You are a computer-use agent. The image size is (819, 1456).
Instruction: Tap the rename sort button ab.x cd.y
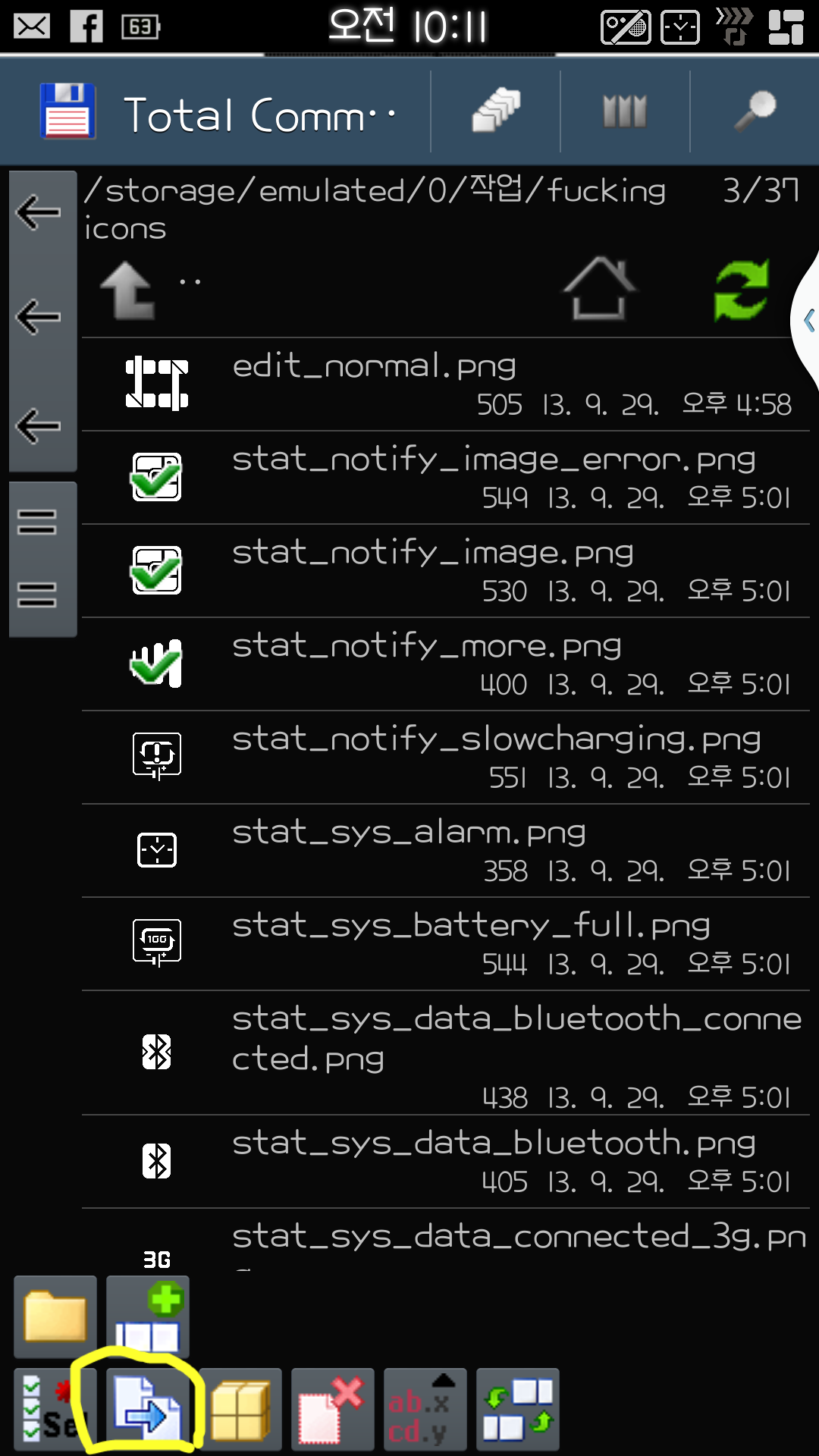425,1409
